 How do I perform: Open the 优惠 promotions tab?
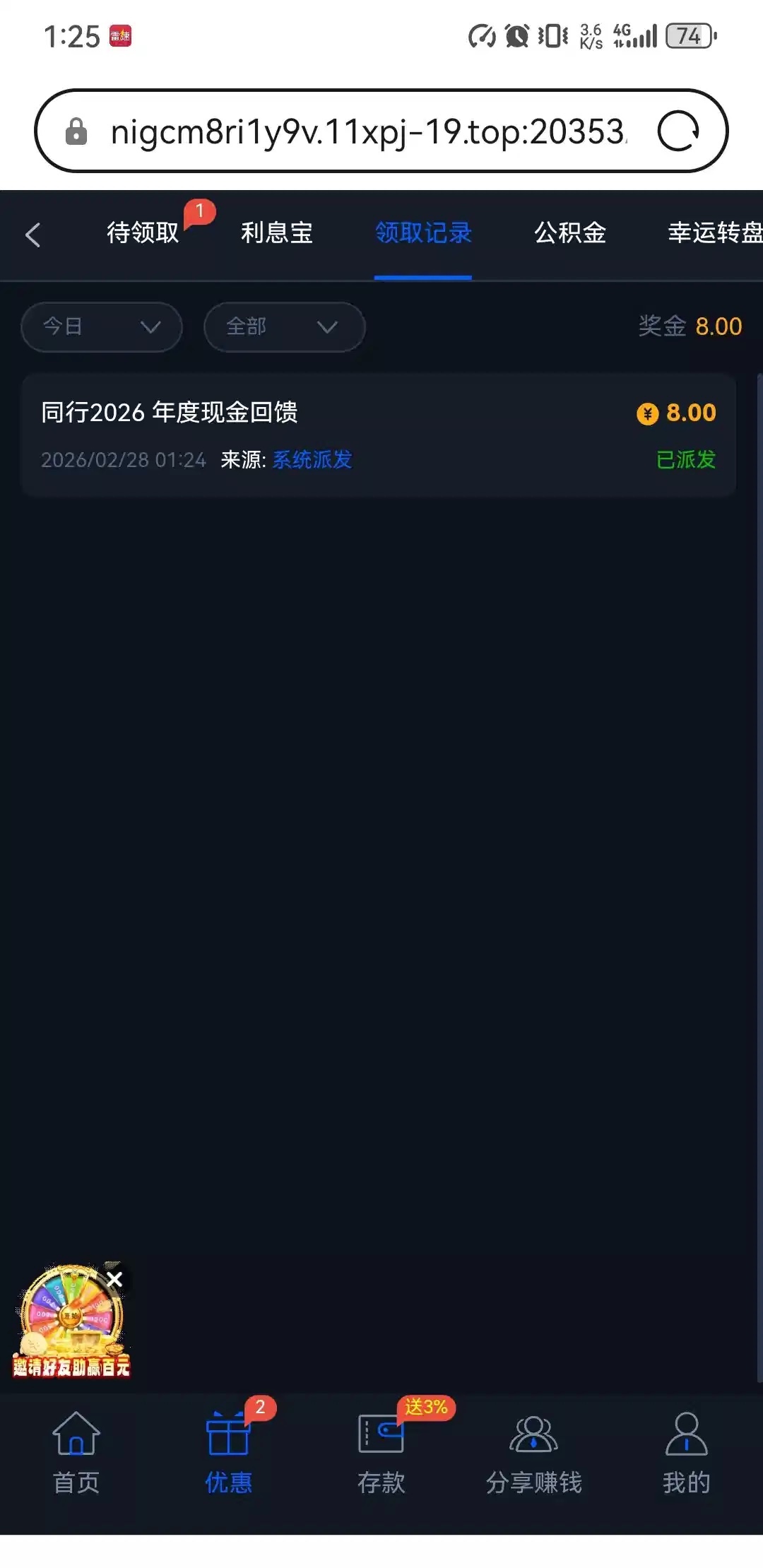click(x=228, y=1453)
